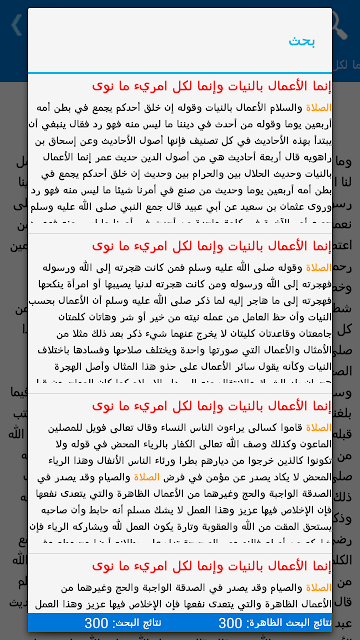The height and width of the screenshot is (640, 360).
Task: Open the result starting "الصلاة والسلام الأعمال بالنيات"
Action: pyautogui.click(x=180, y=153)
